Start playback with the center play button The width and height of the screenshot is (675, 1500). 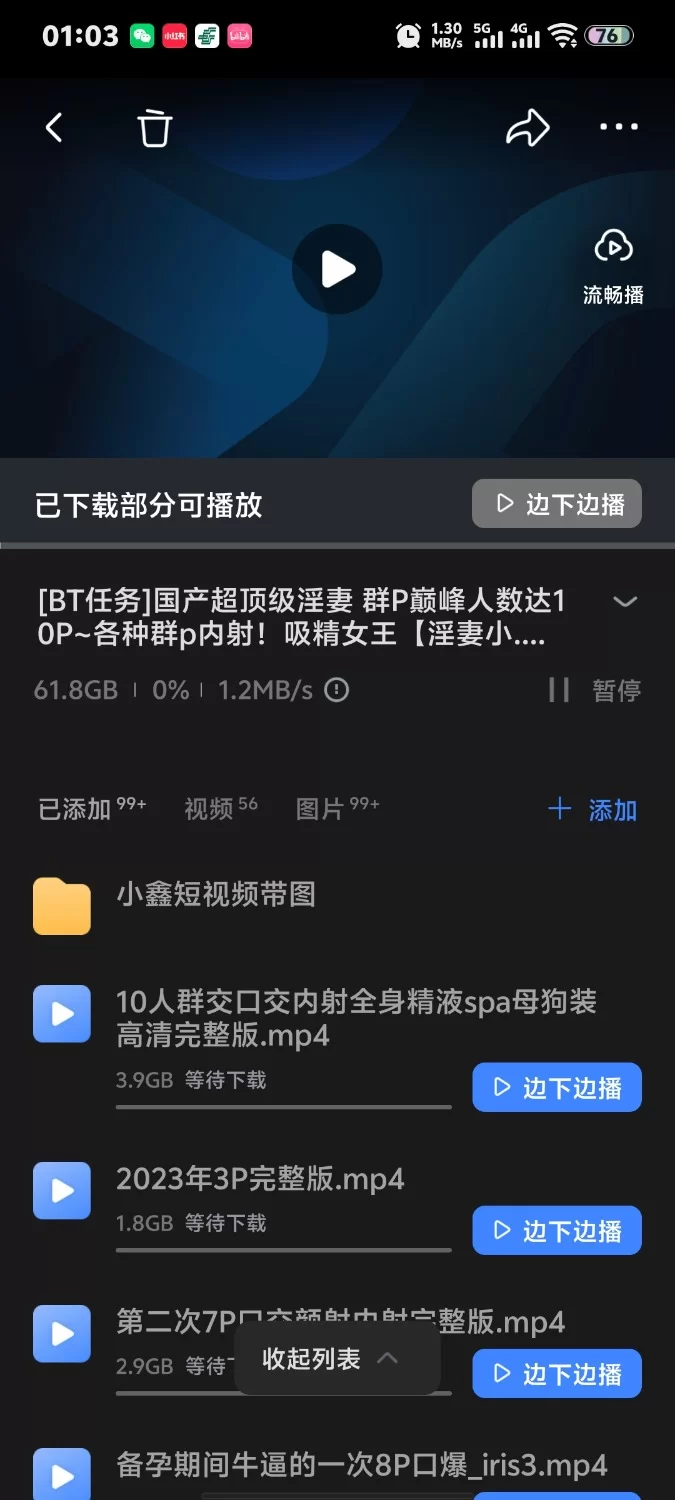(x=337, y=269)
